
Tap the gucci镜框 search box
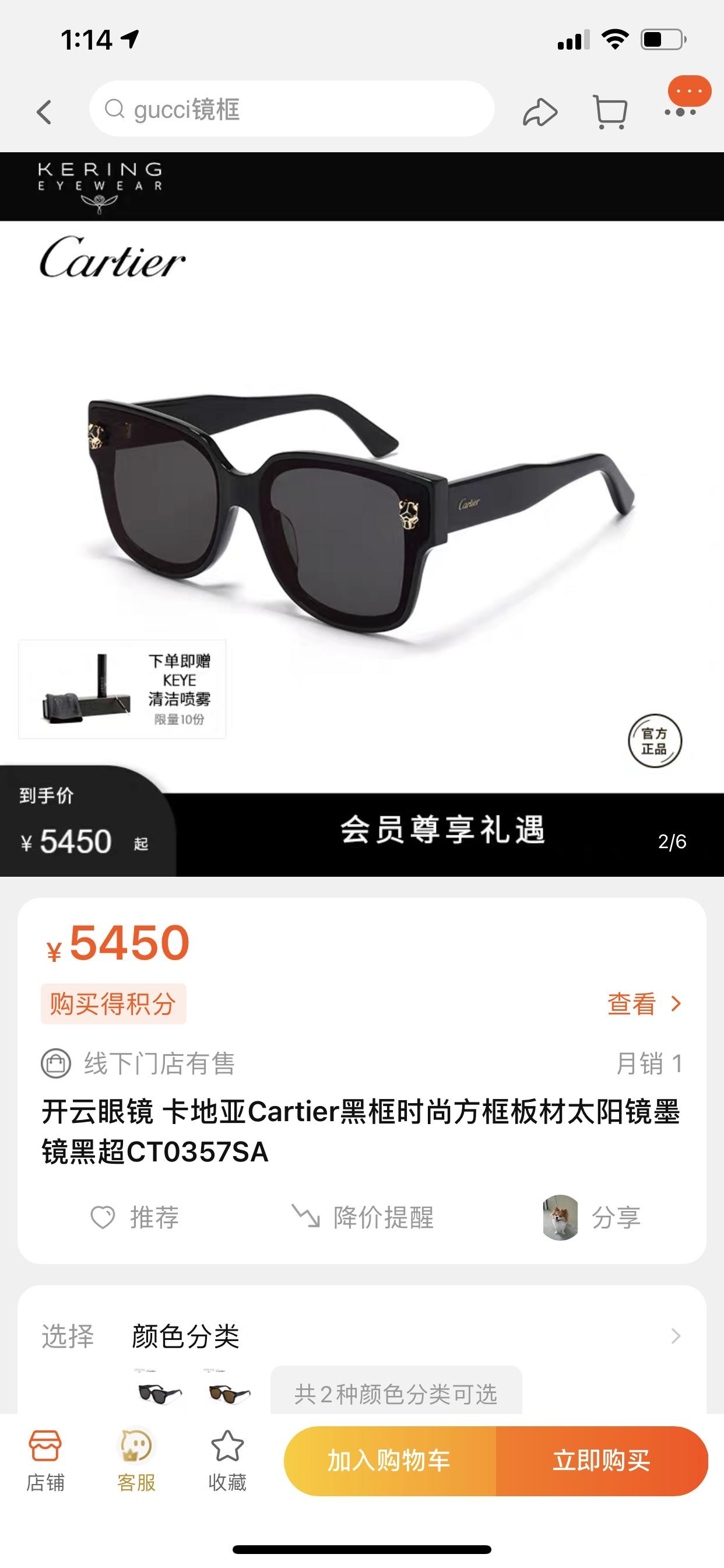tap(292, 110)
